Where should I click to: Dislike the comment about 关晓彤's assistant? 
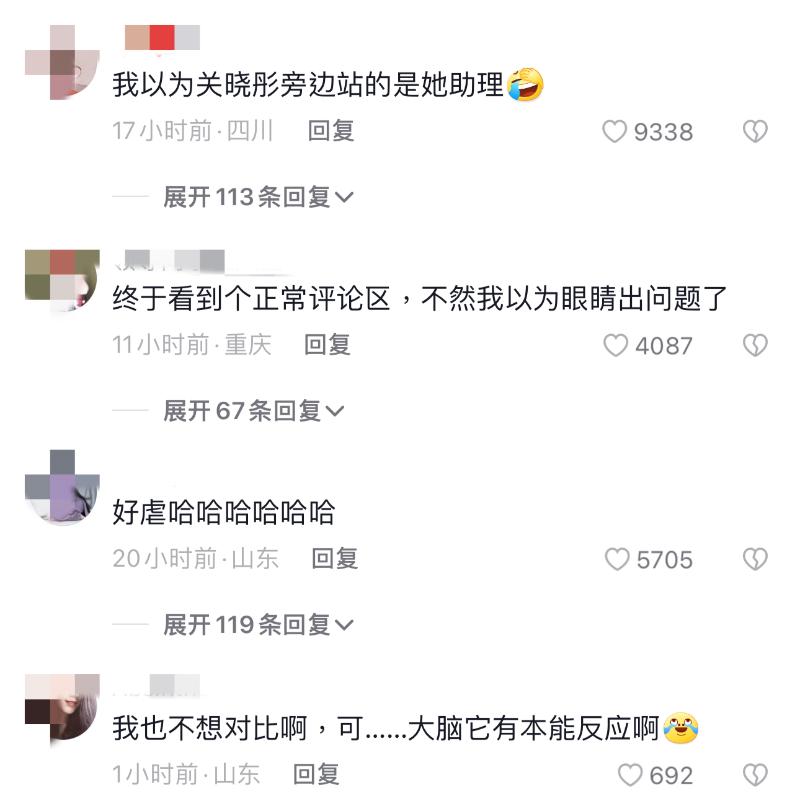pyautogui.click(x=755, y=131)
